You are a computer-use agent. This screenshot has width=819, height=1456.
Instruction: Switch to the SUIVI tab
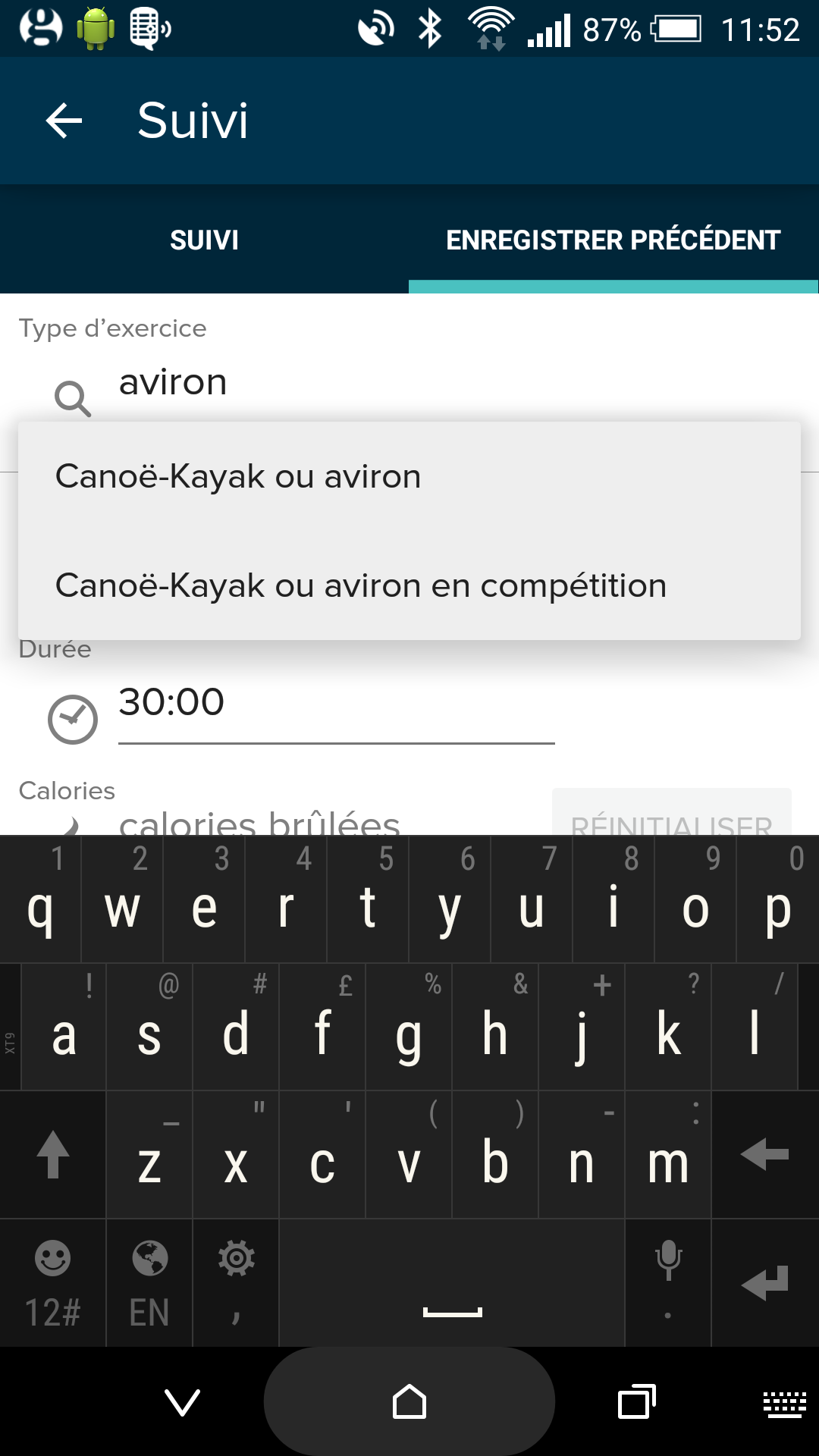(x=204, y=240)
